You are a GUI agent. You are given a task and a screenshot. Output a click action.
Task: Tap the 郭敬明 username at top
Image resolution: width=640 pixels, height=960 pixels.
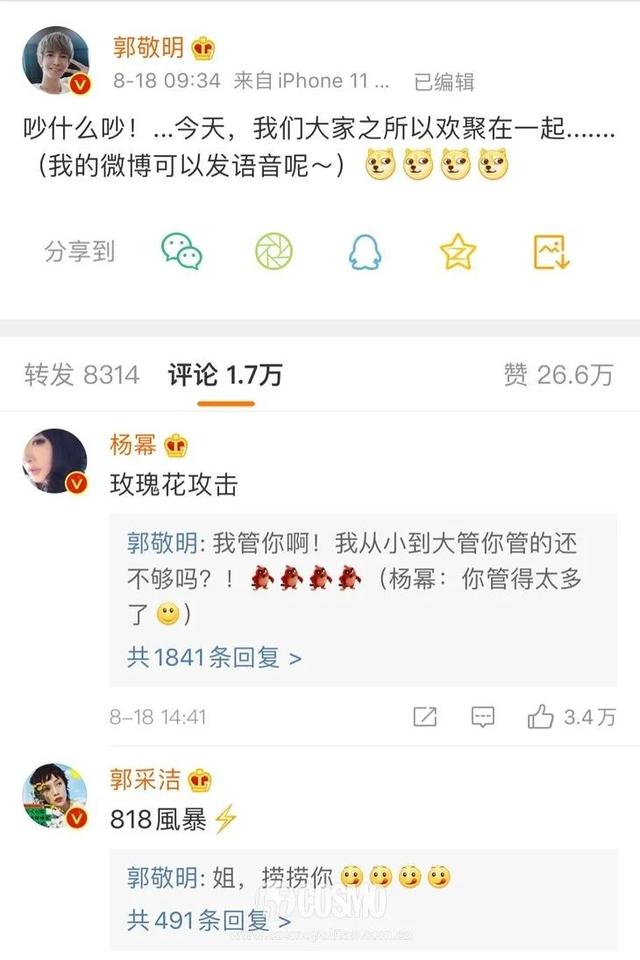[148, 47]
